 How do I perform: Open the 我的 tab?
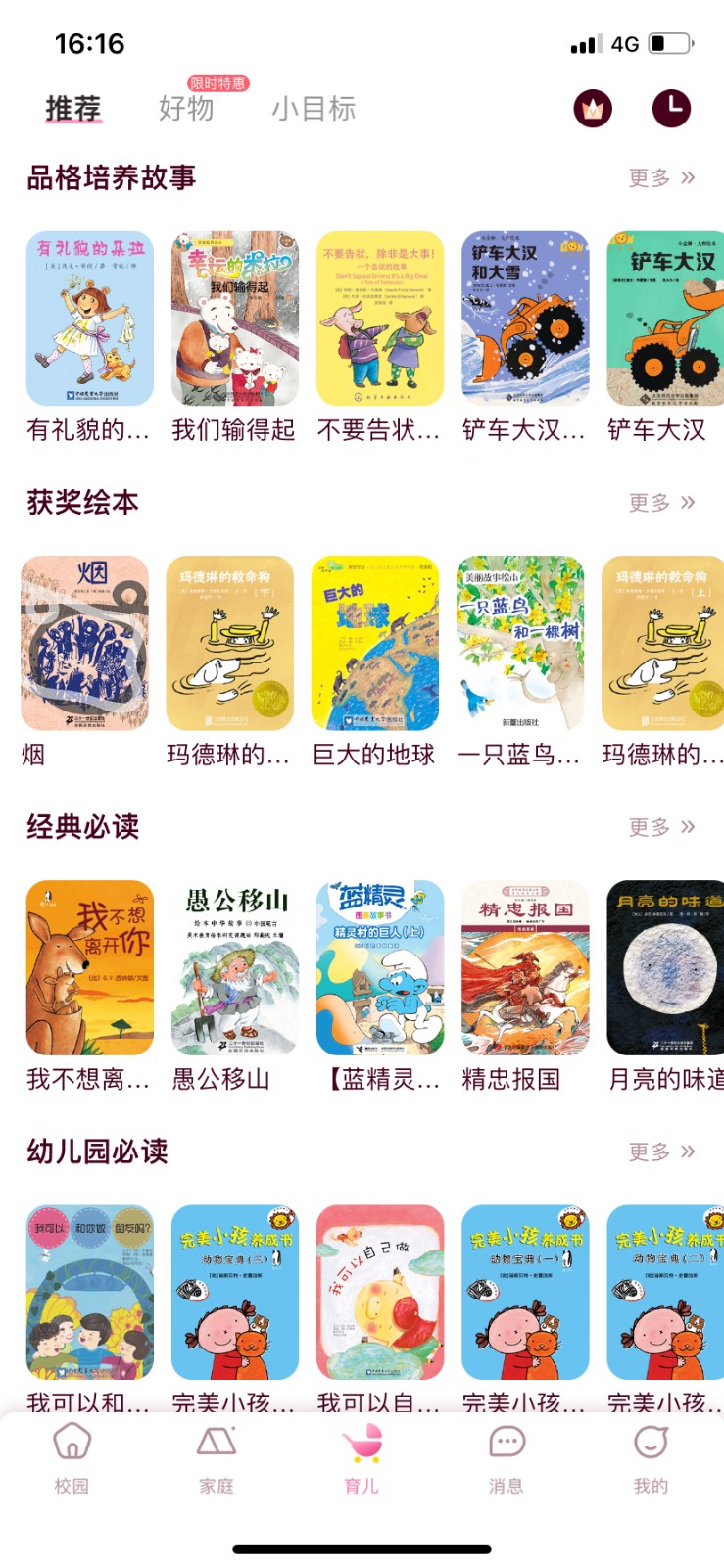click(x=651, y=1458)
